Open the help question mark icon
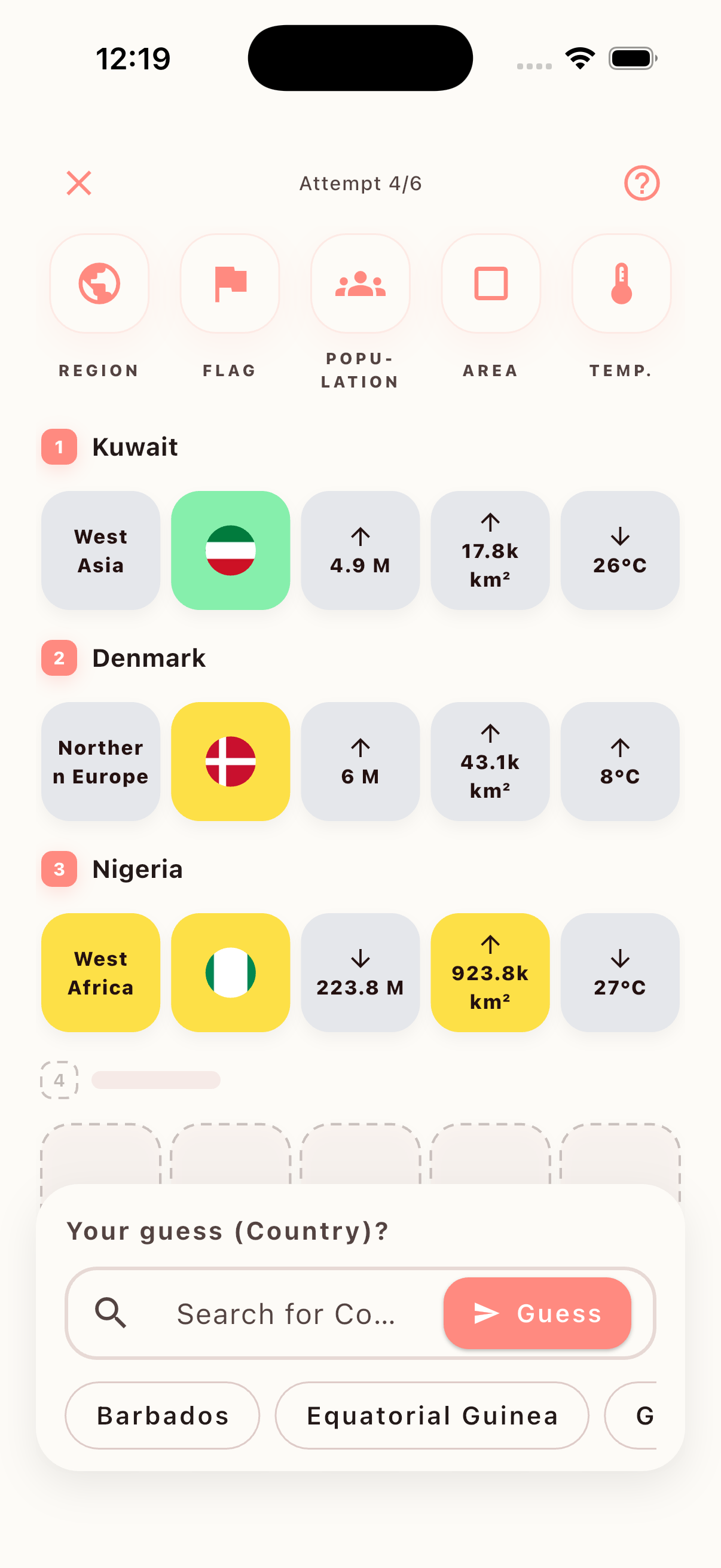This screenshot has height=1568, width=721. (642, 182)
